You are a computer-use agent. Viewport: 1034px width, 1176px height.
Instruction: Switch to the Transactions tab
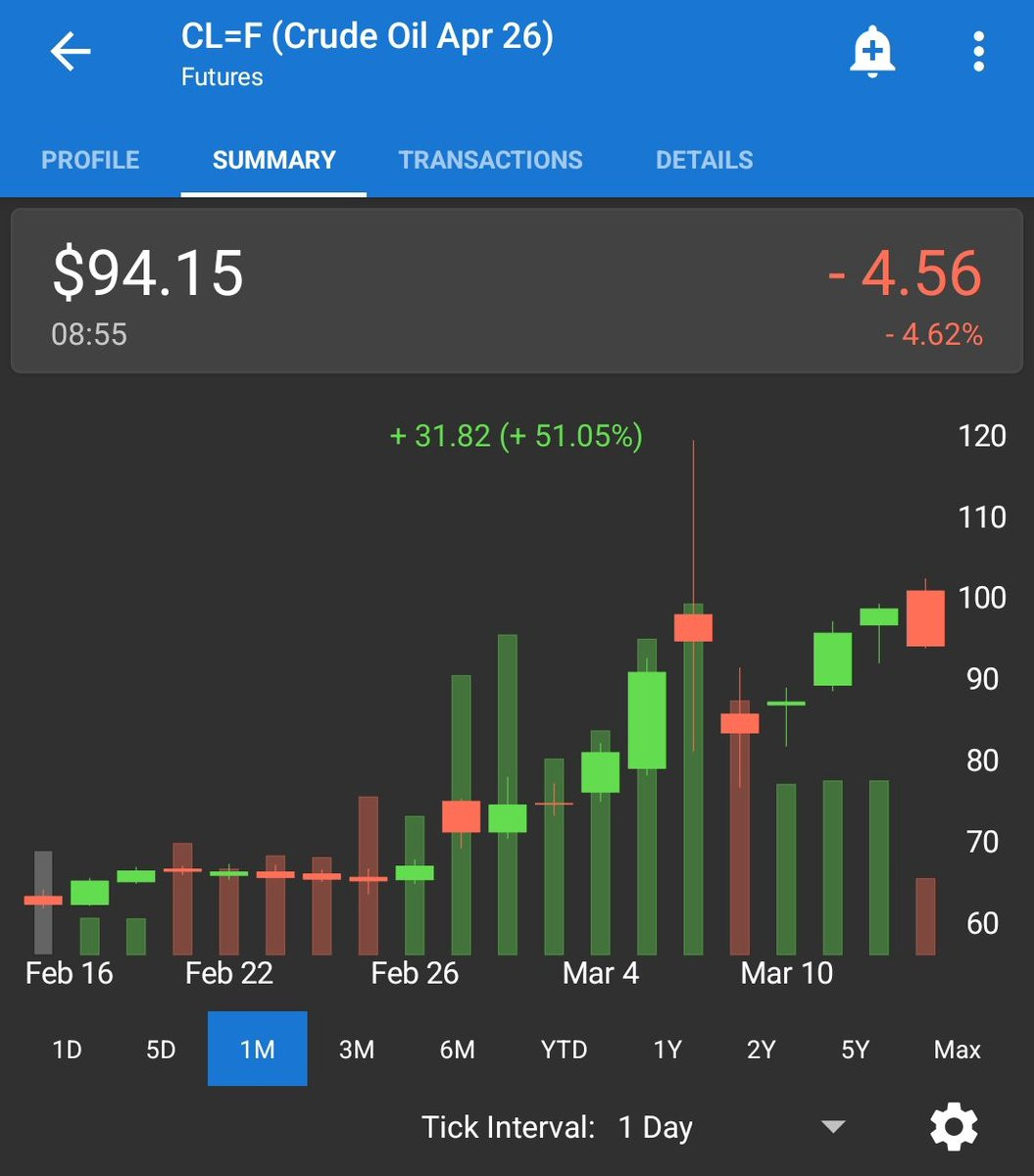tap(490, 160)
